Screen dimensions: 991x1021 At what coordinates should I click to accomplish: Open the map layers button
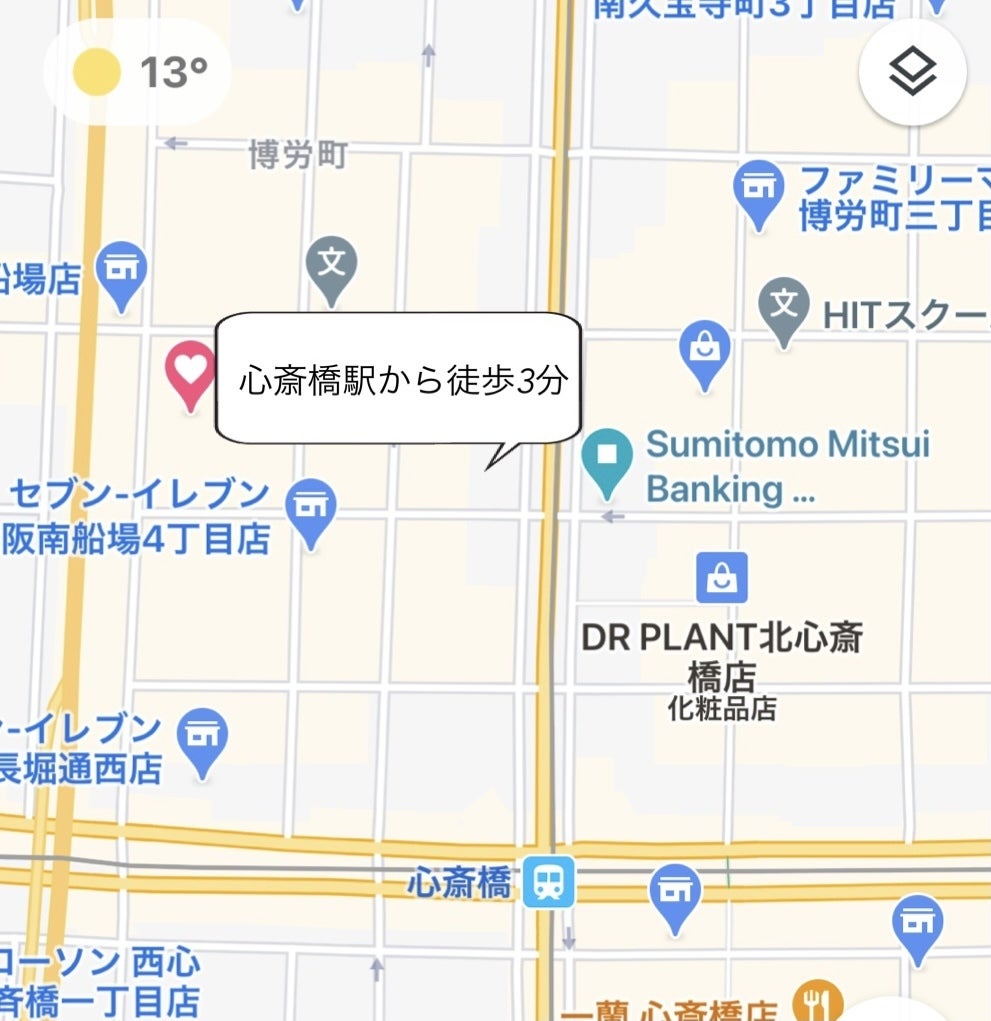point(912,72)
